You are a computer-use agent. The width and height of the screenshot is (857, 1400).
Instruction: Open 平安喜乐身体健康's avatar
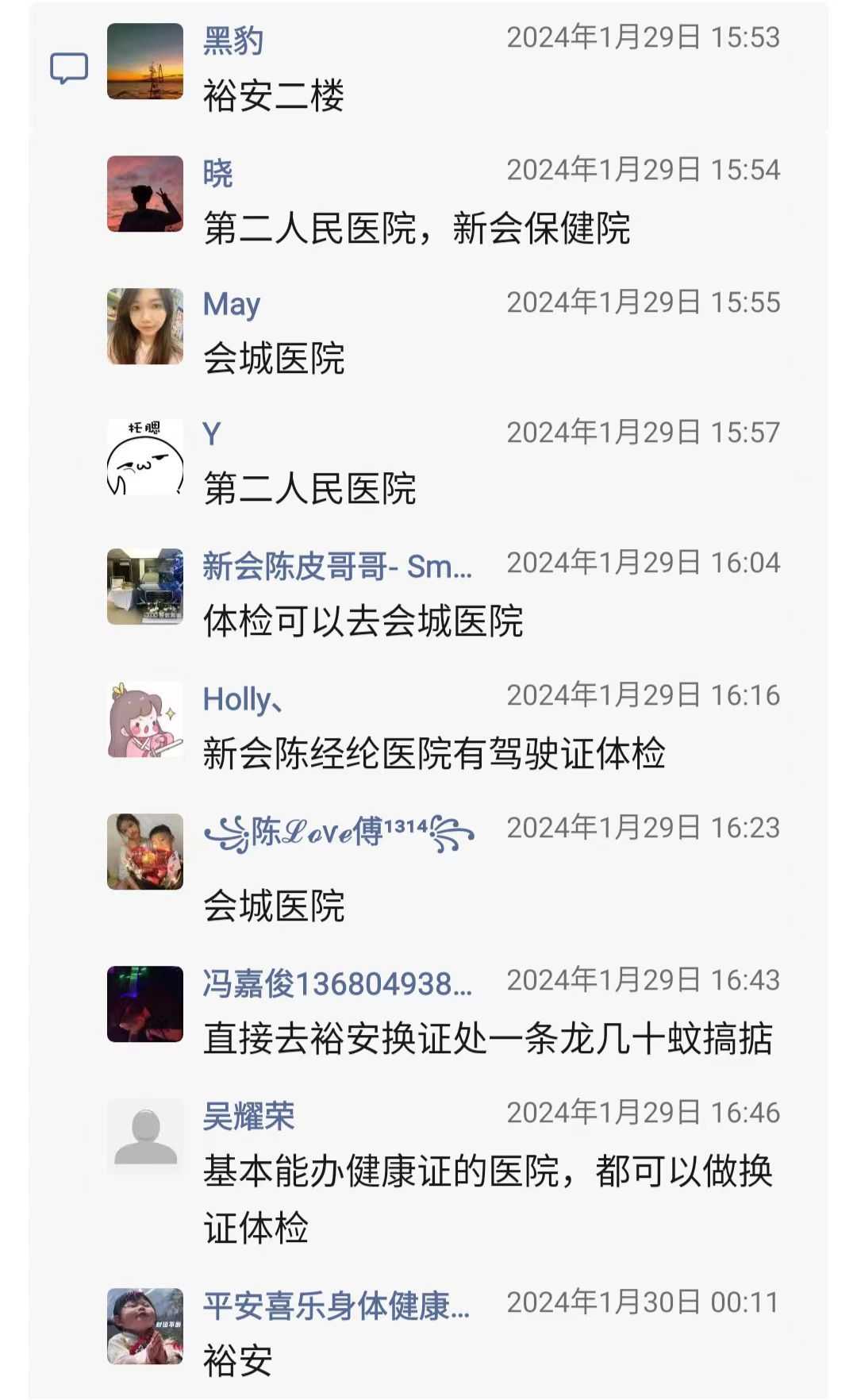click(x=145, y=1326)
